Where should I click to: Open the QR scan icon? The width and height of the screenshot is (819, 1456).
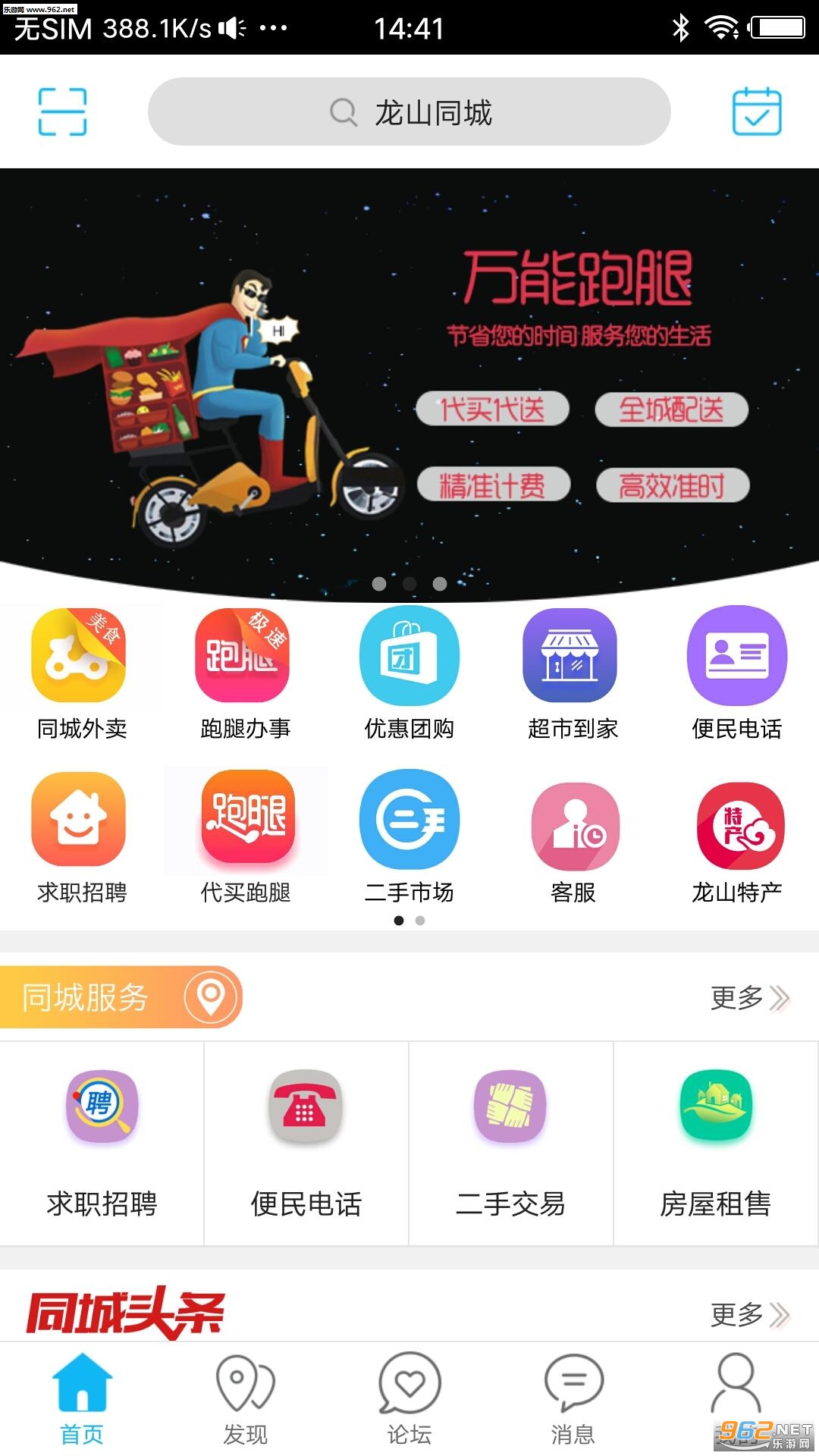(x=62, y=111)
